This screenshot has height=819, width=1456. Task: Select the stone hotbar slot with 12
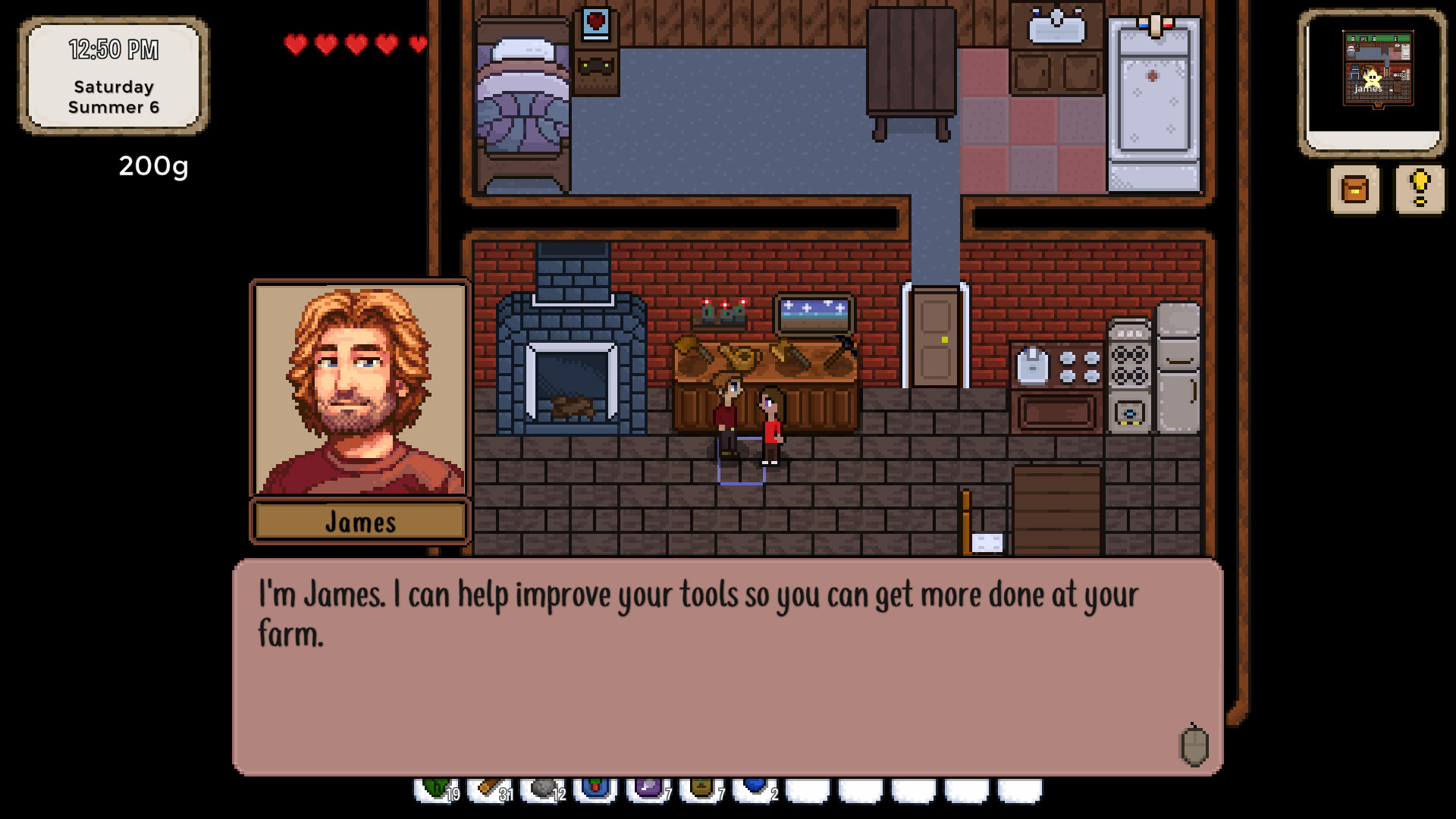[542, 790]
